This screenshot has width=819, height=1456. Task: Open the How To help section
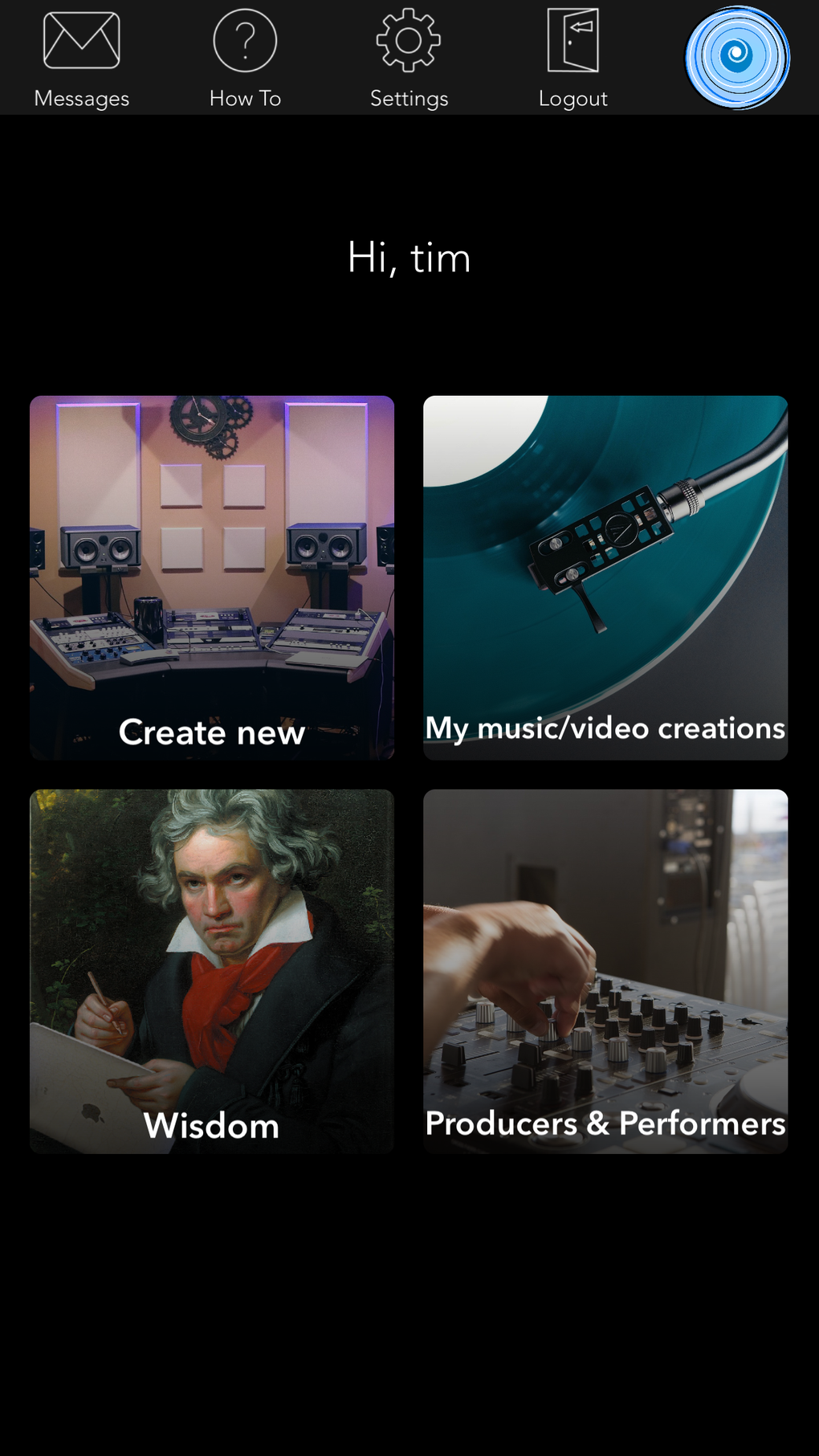coord(245,58)
